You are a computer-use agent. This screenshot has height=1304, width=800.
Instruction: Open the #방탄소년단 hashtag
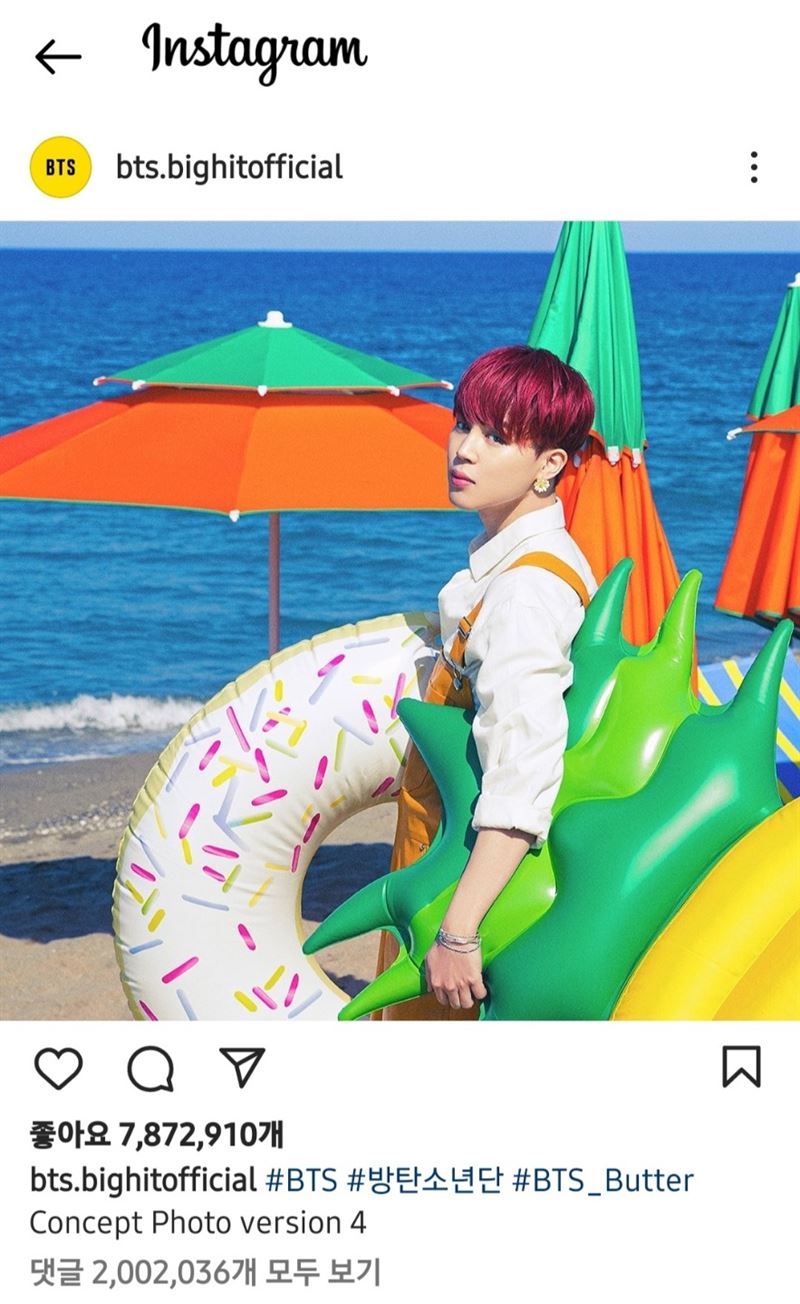pyautogui.click(x=426, y=1181)
